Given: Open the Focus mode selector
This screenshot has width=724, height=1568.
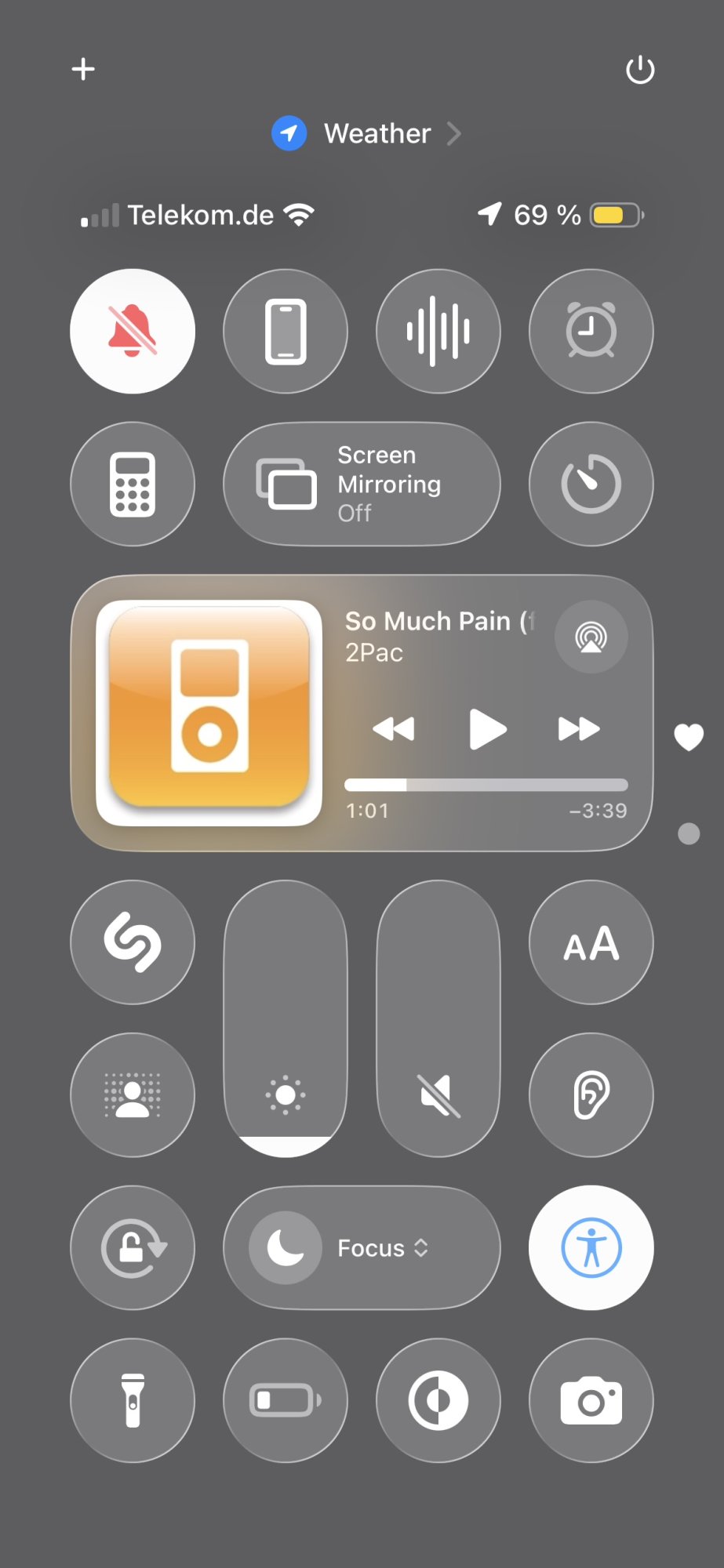Looking at the screenshot, I should pyautogui.click(x=362, y=1247).
